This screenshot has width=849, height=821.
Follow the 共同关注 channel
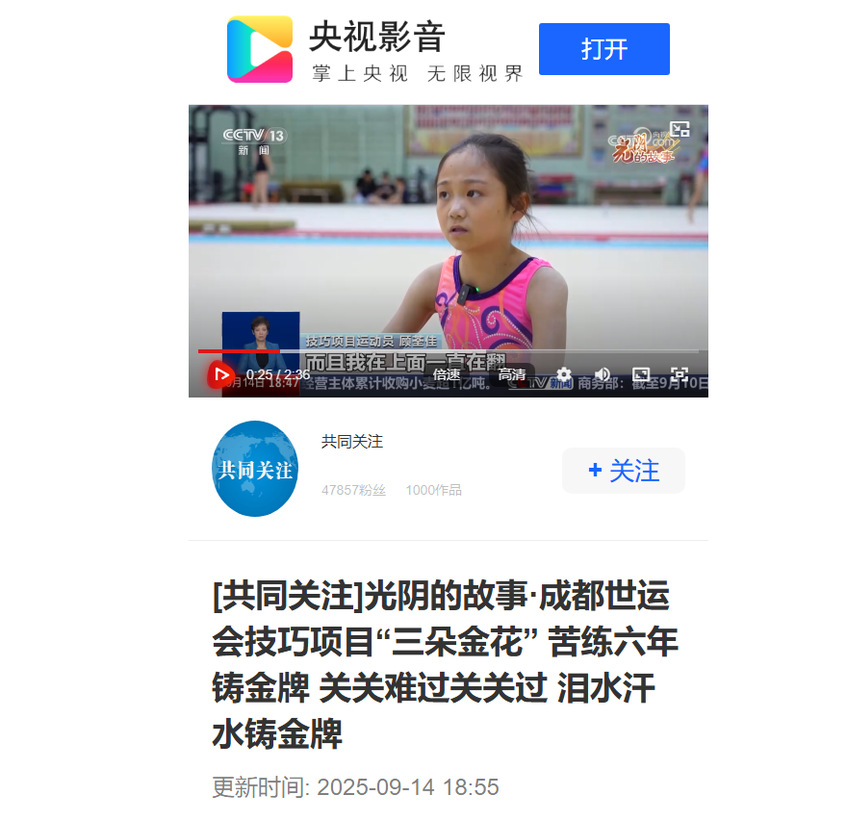(x=623, y=470)
